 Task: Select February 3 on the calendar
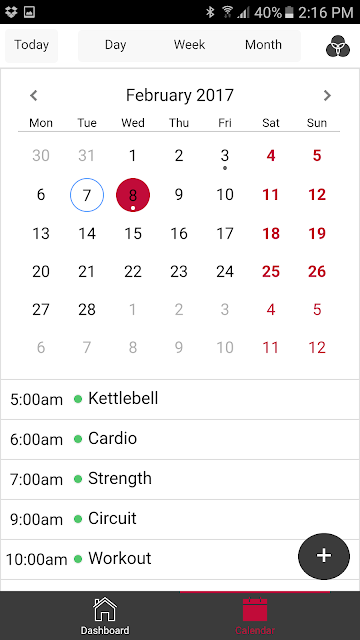coord(225,157)
